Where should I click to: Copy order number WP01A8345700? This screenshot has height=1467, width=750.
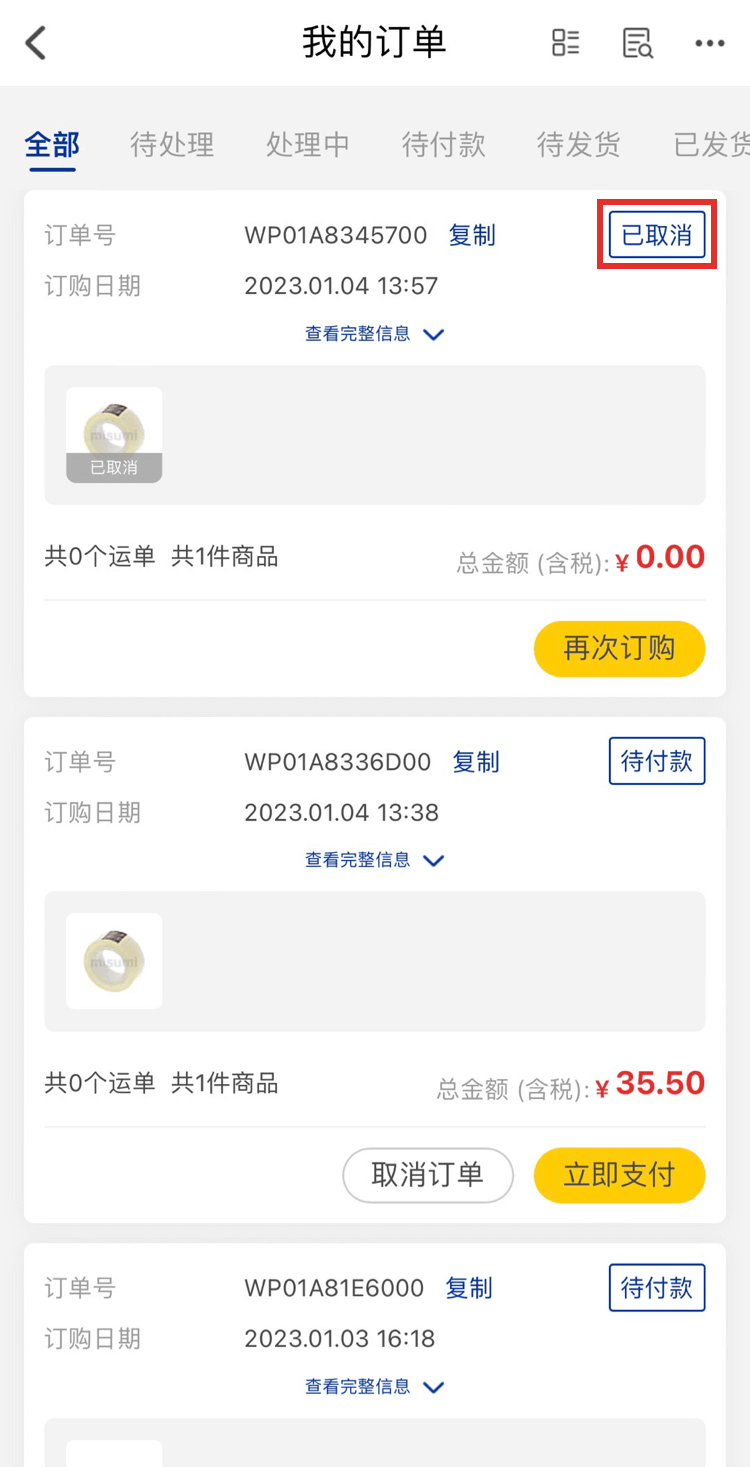(472, 236)
